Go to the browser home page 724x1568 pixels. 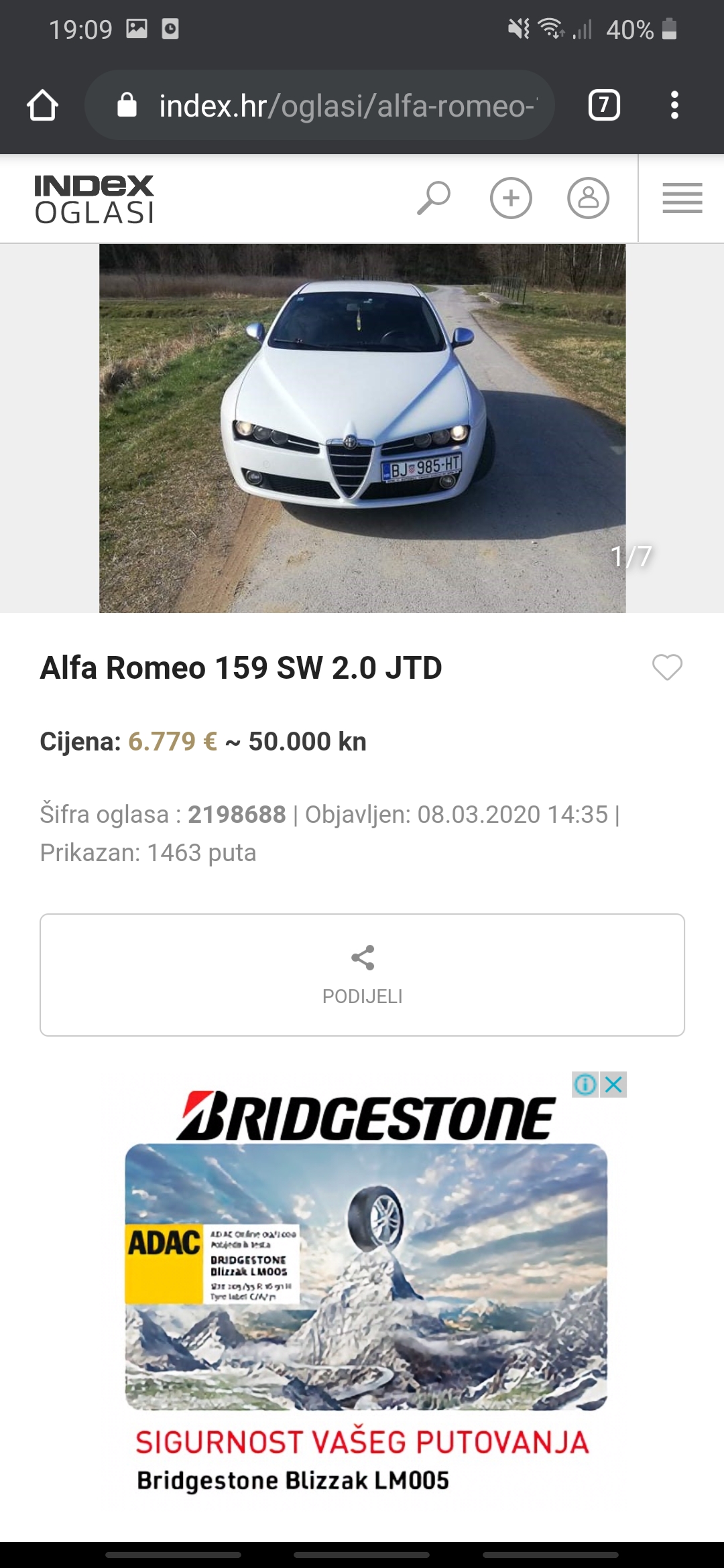[42, 106]
